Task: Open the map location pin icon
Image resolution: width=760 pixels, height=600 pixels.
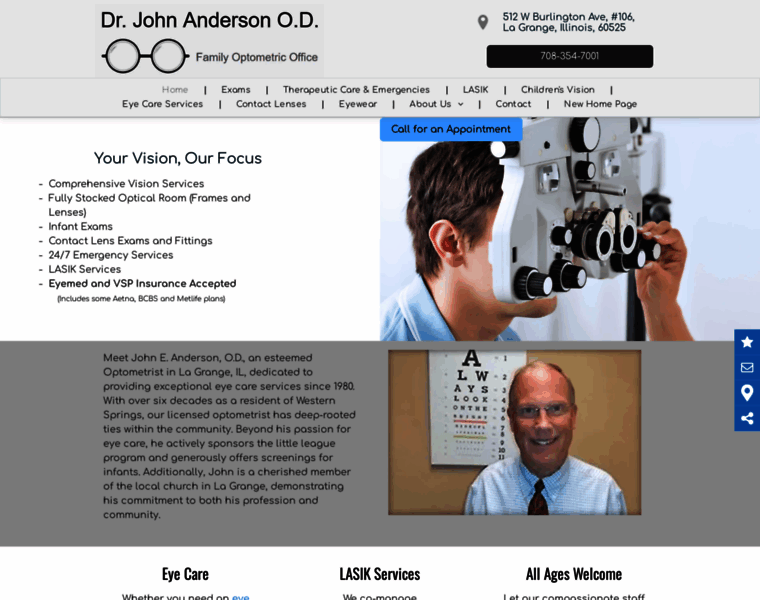Action: click(x=747, y=393)
